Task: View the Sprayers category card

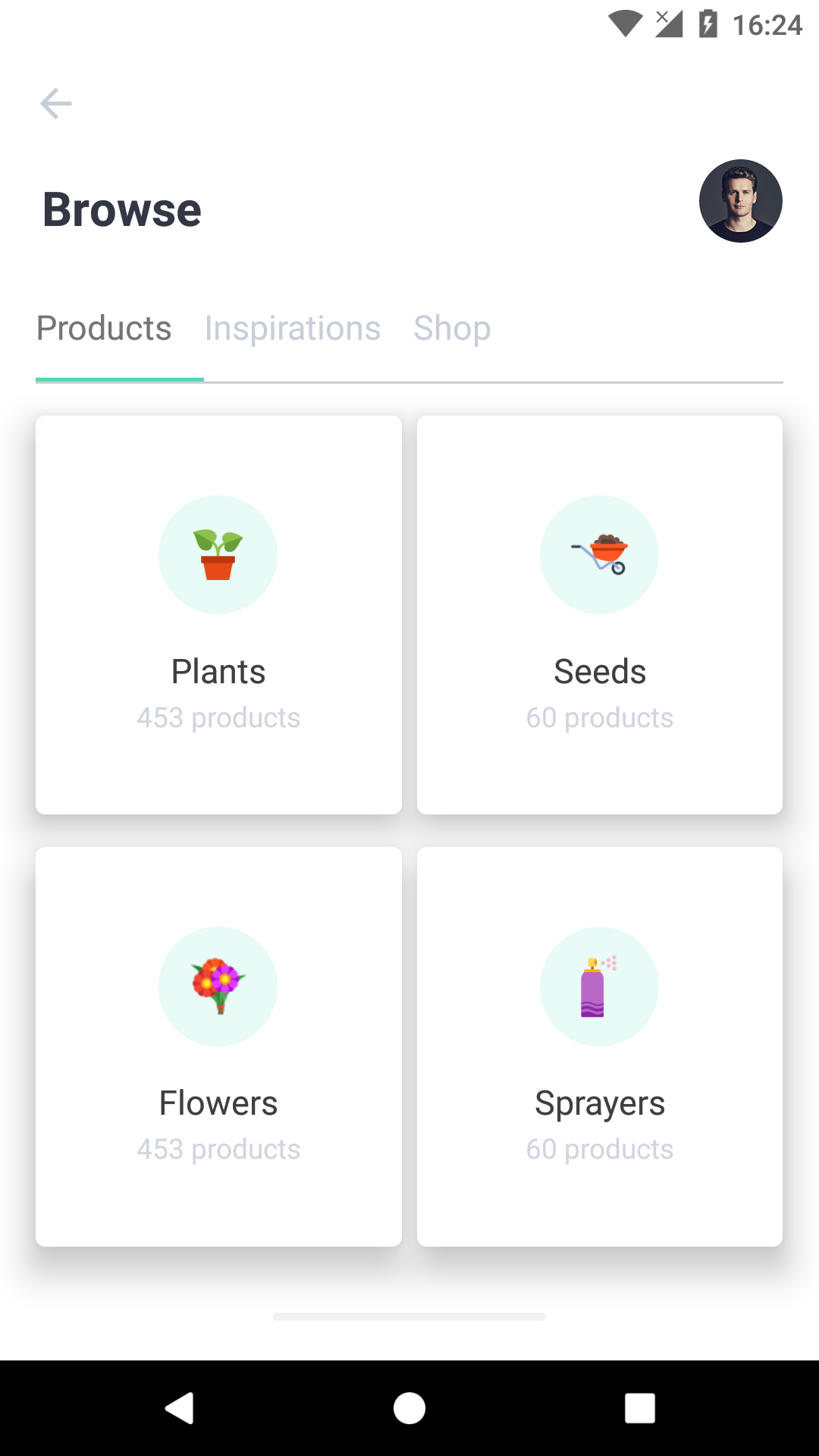Action: coord(600,1046)
